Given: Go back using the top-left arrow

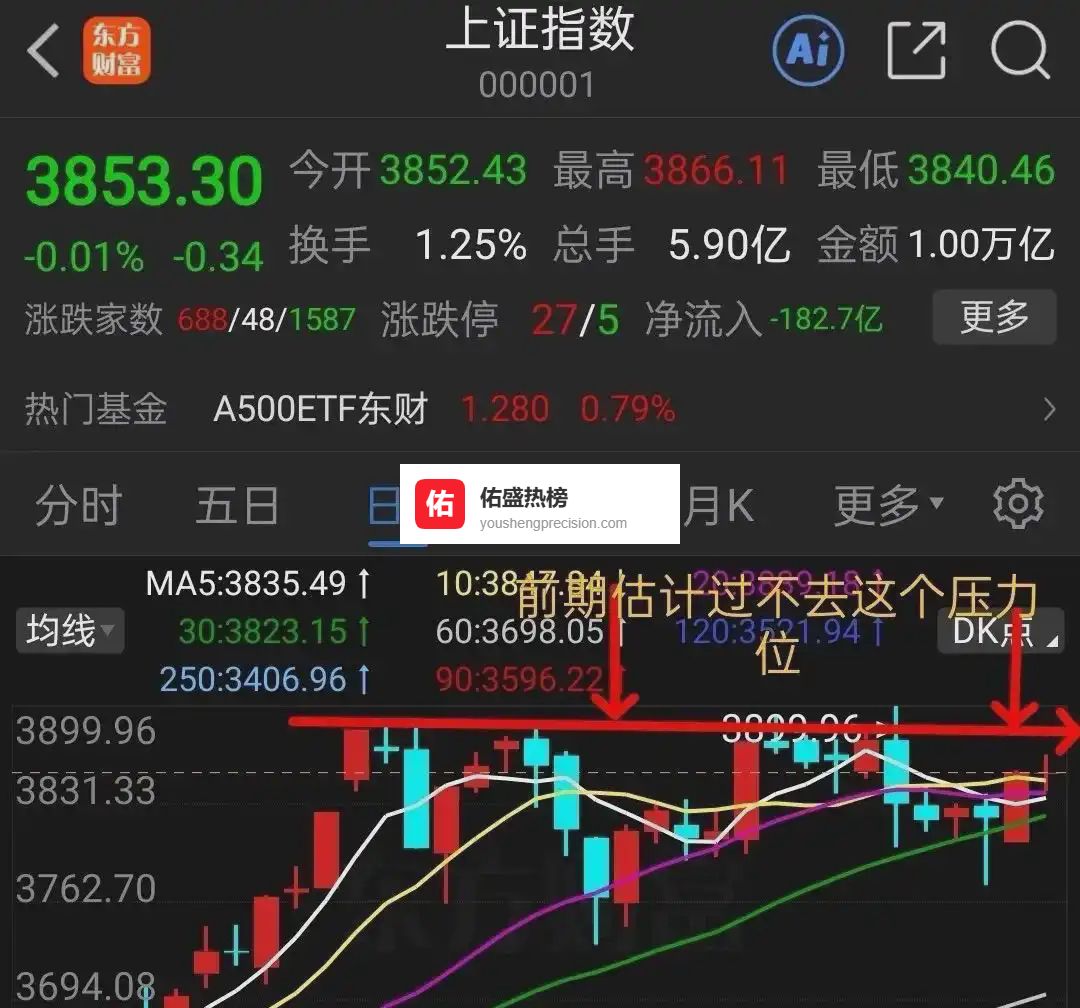Looking at the screenshot, I should 43,52.
